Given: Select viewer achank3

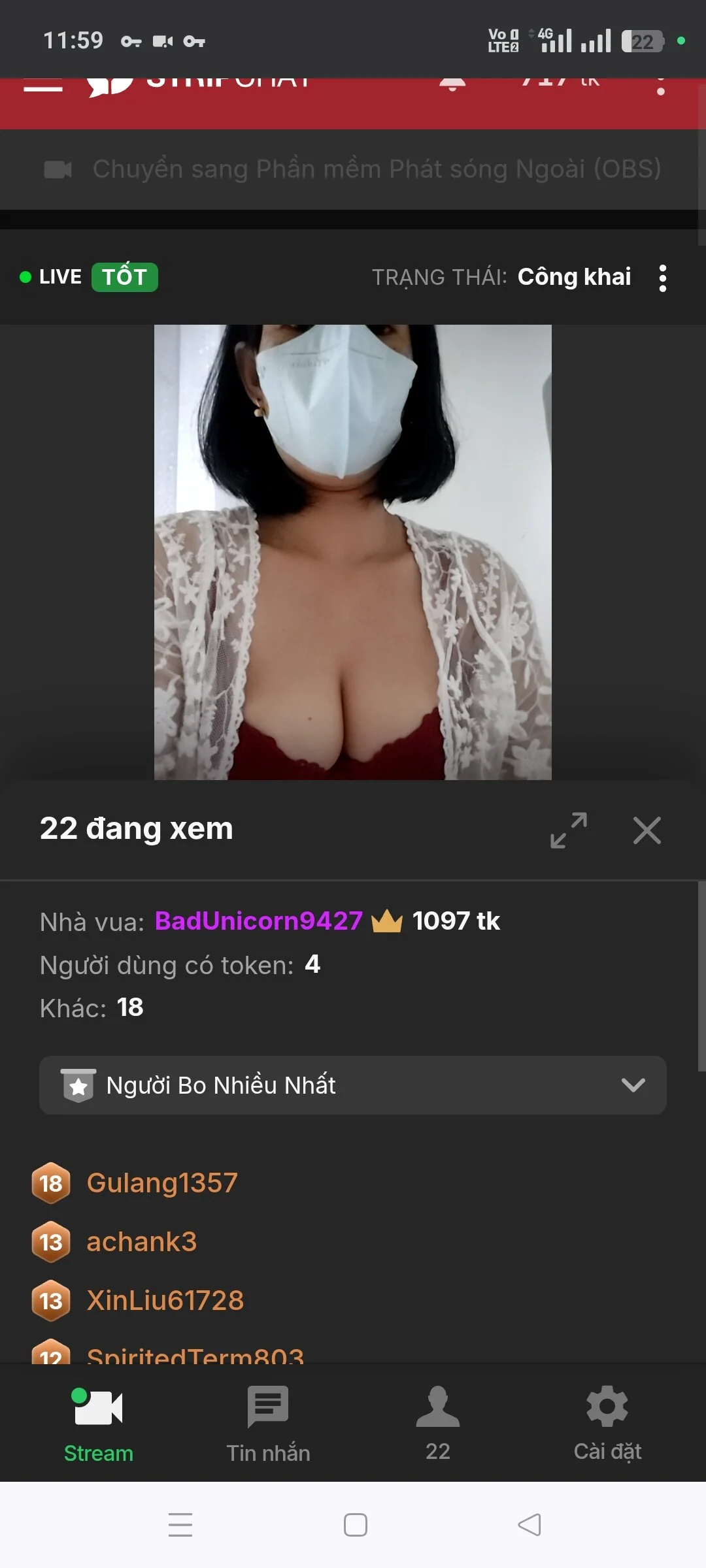Looking at the screenshot, I should (x=141, y=1242).
